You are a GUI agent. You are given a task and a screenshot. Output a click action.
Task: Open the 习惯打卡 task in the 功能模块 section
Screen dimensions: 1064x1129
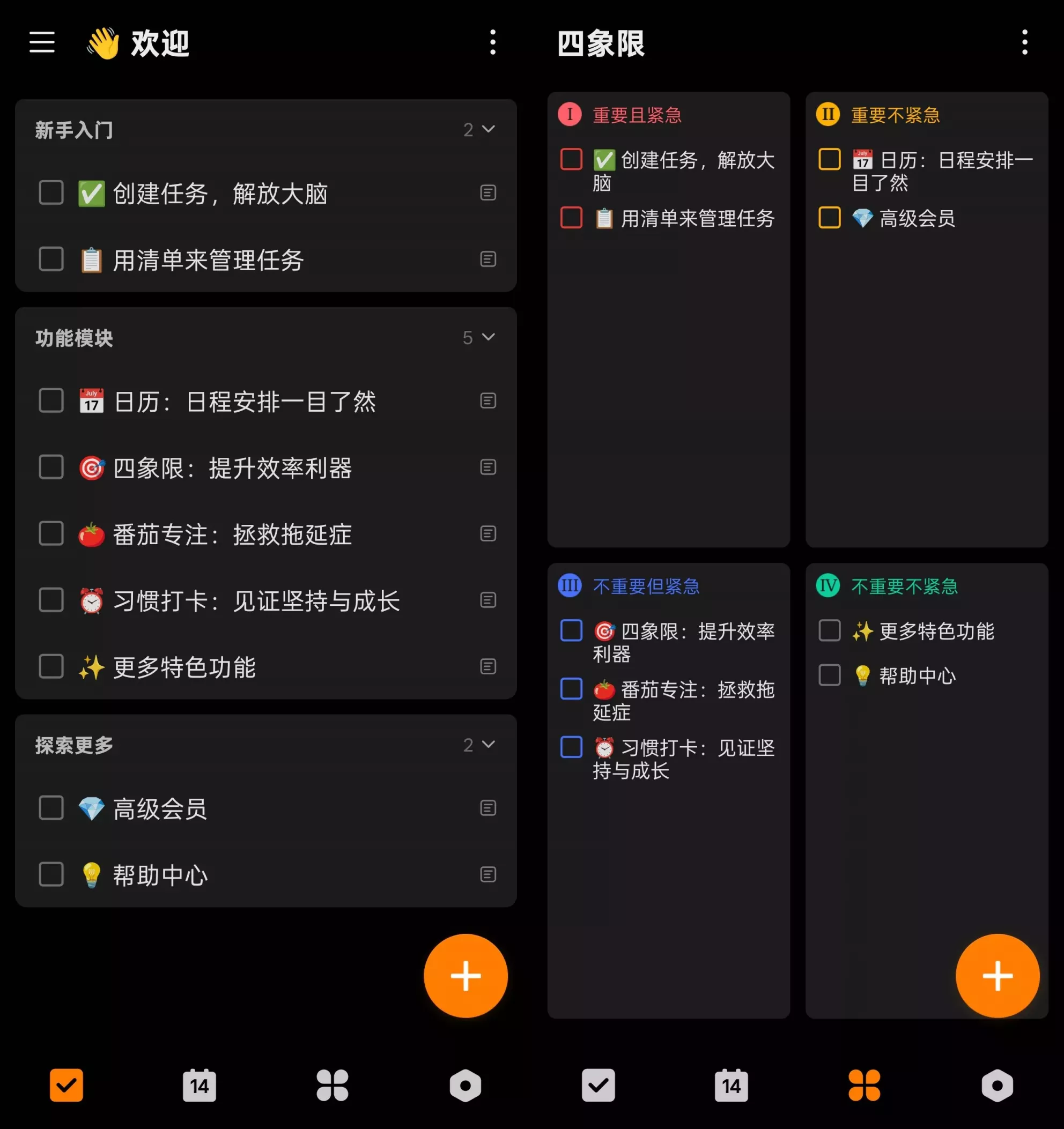pyautogui.click(x=256, y=601)
